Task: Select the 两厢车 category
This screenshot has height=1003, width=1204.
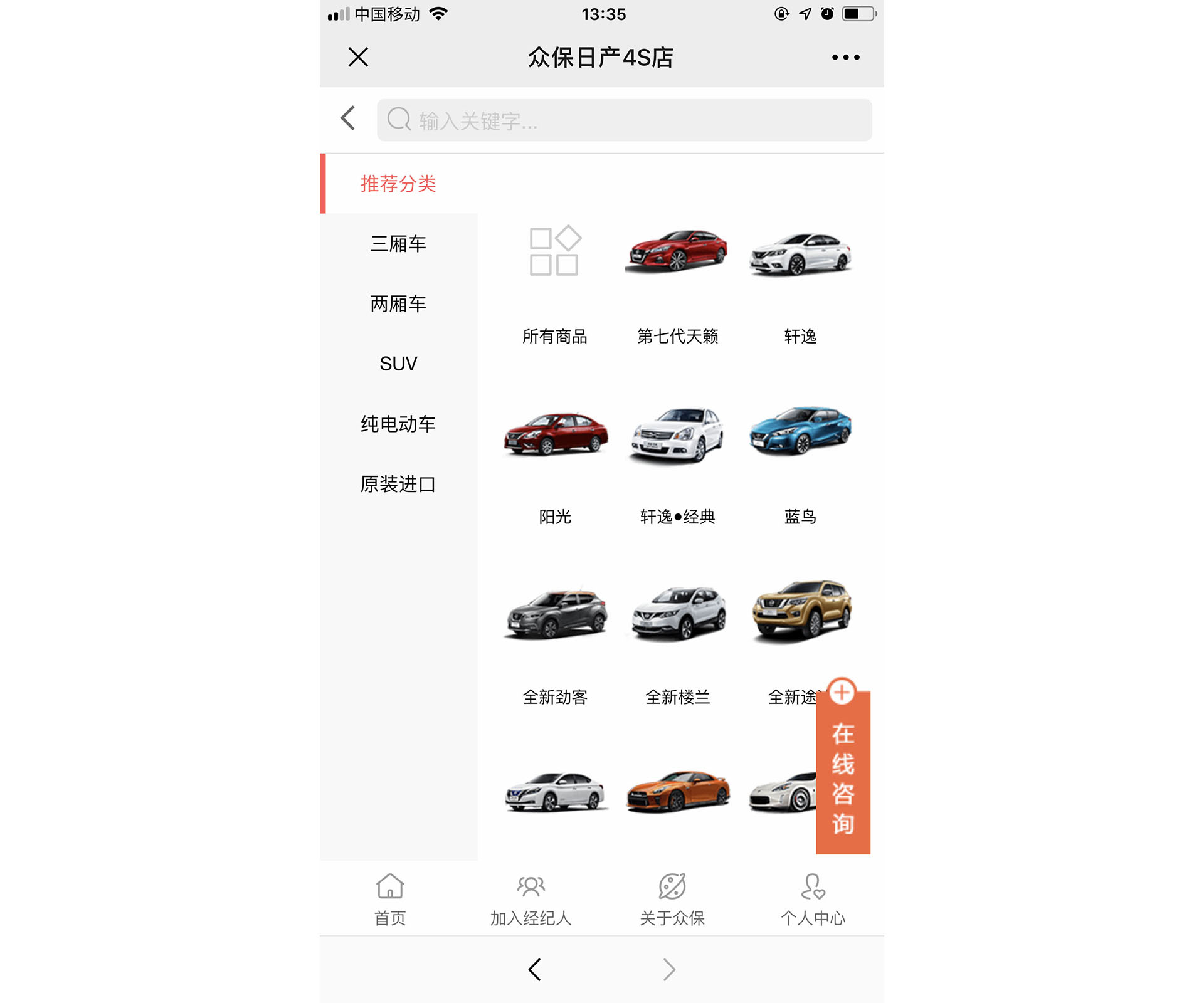Action: coord(398,304)
